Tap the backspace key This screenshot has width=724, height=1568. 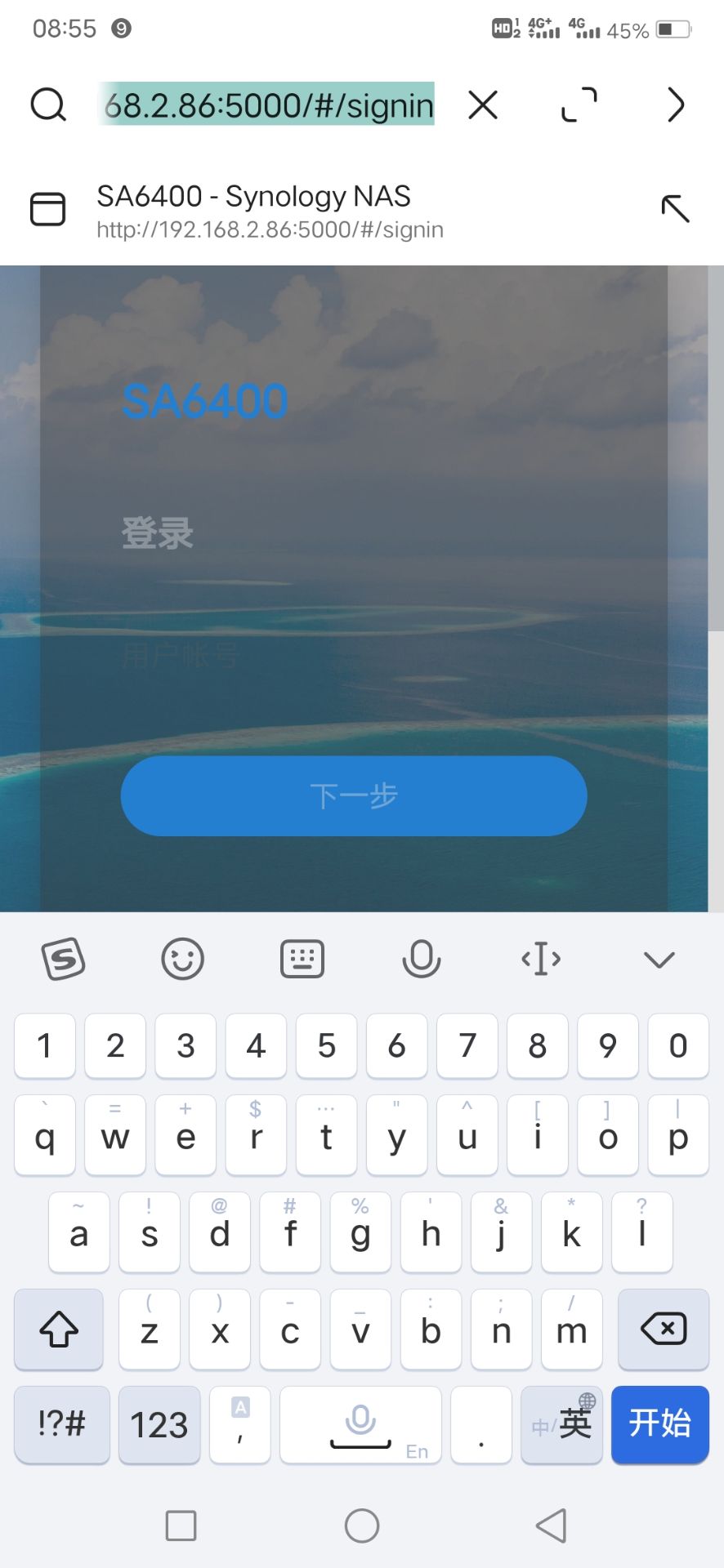(664, 1330)
